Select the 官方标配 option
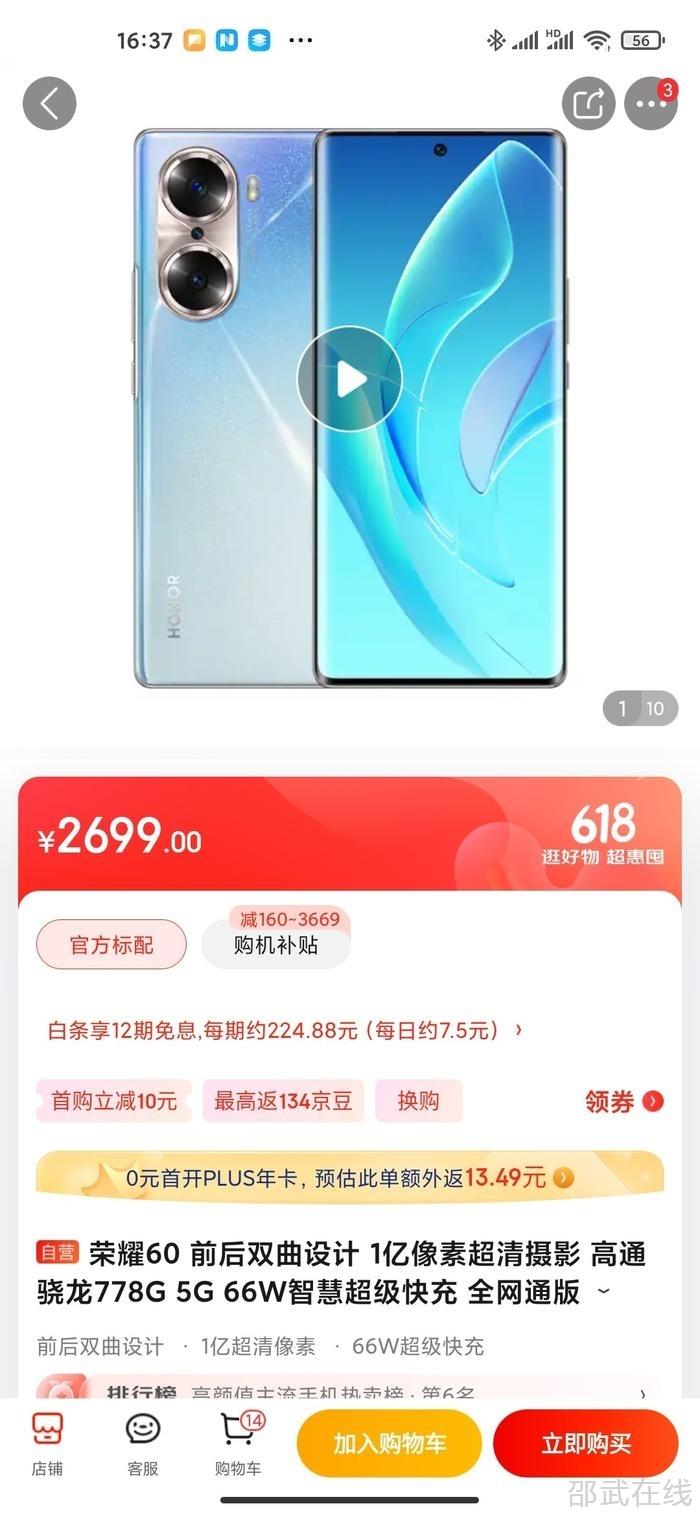Viewport: 700px width, 1517px height. click(111, 945)
